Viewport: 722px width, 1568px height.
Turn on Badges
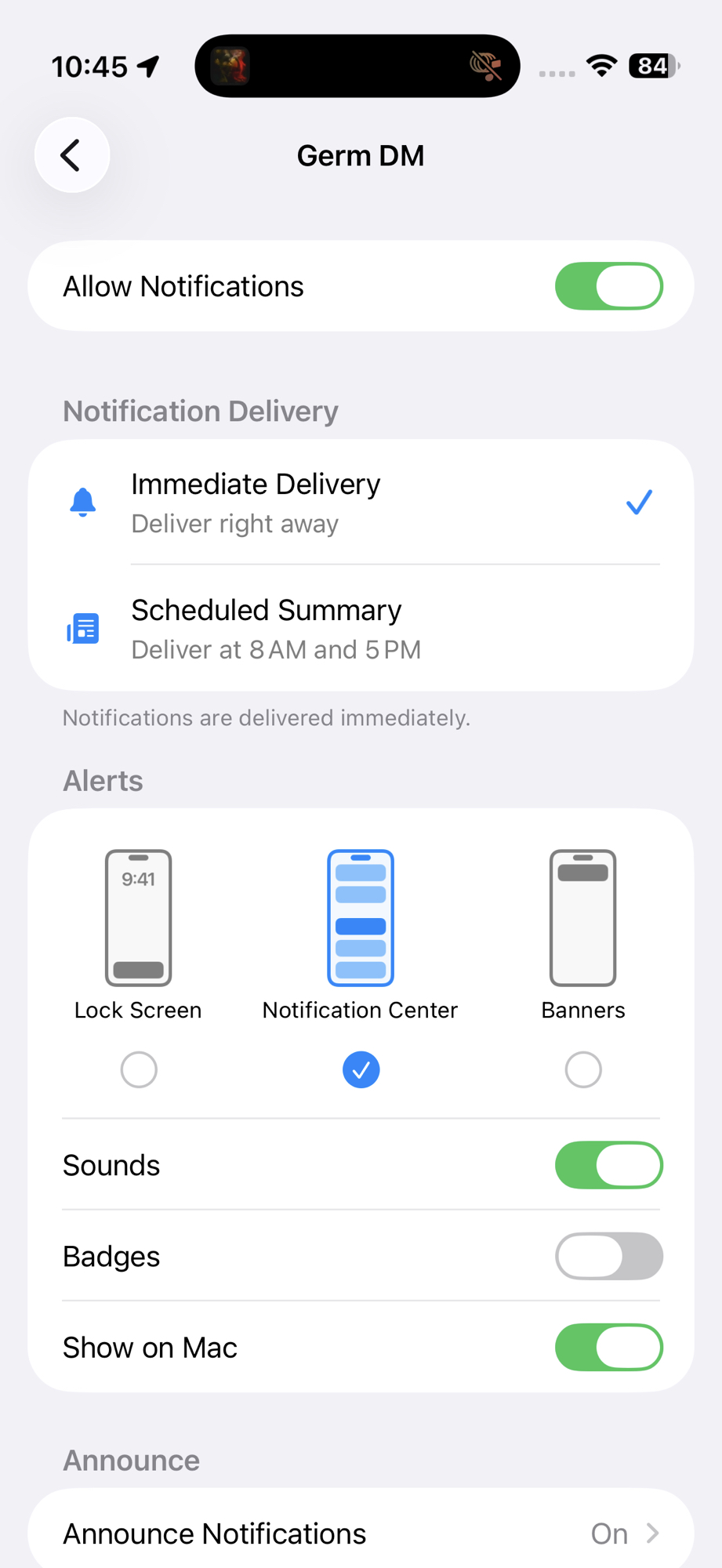(x=608, y=1256)
